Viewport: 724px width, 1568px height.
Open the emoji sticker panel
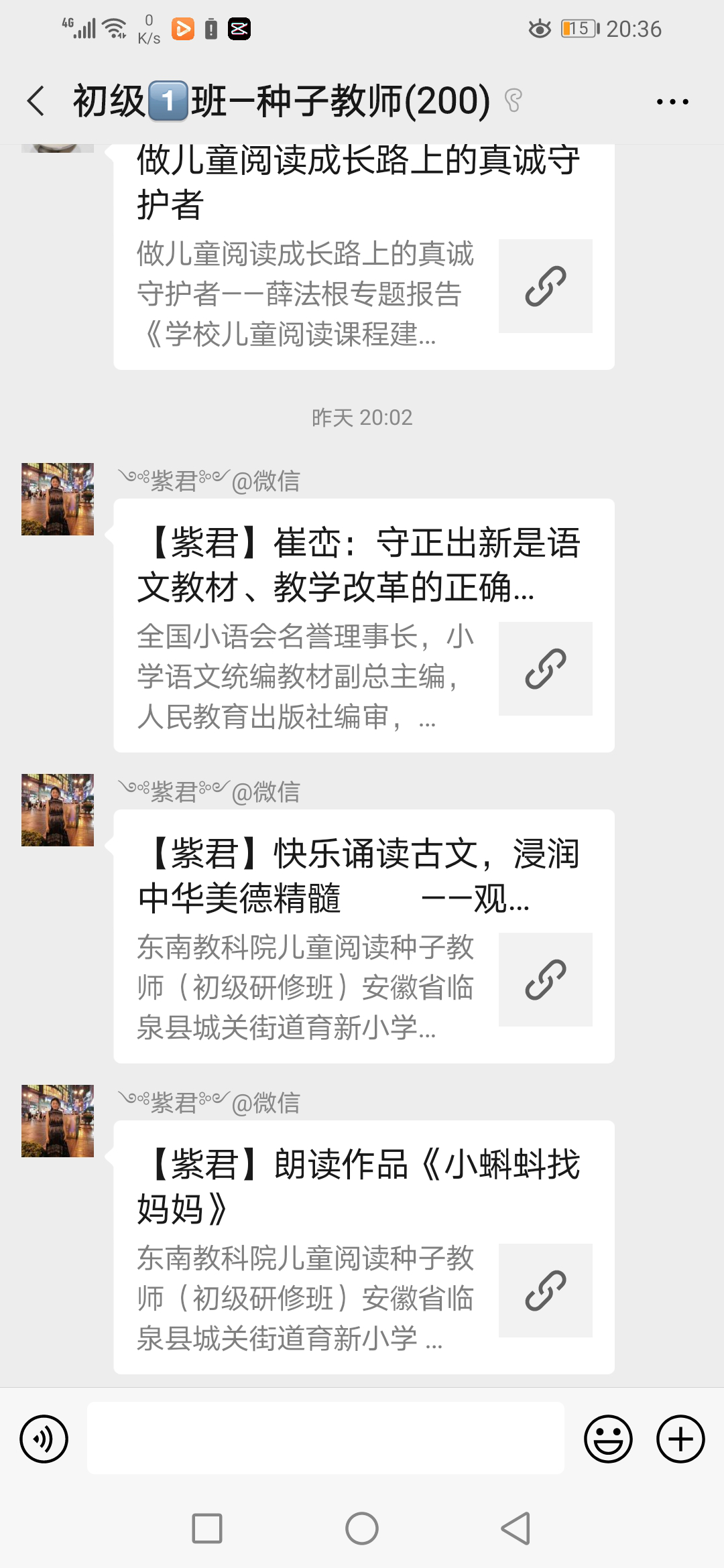pos(608,1439)
